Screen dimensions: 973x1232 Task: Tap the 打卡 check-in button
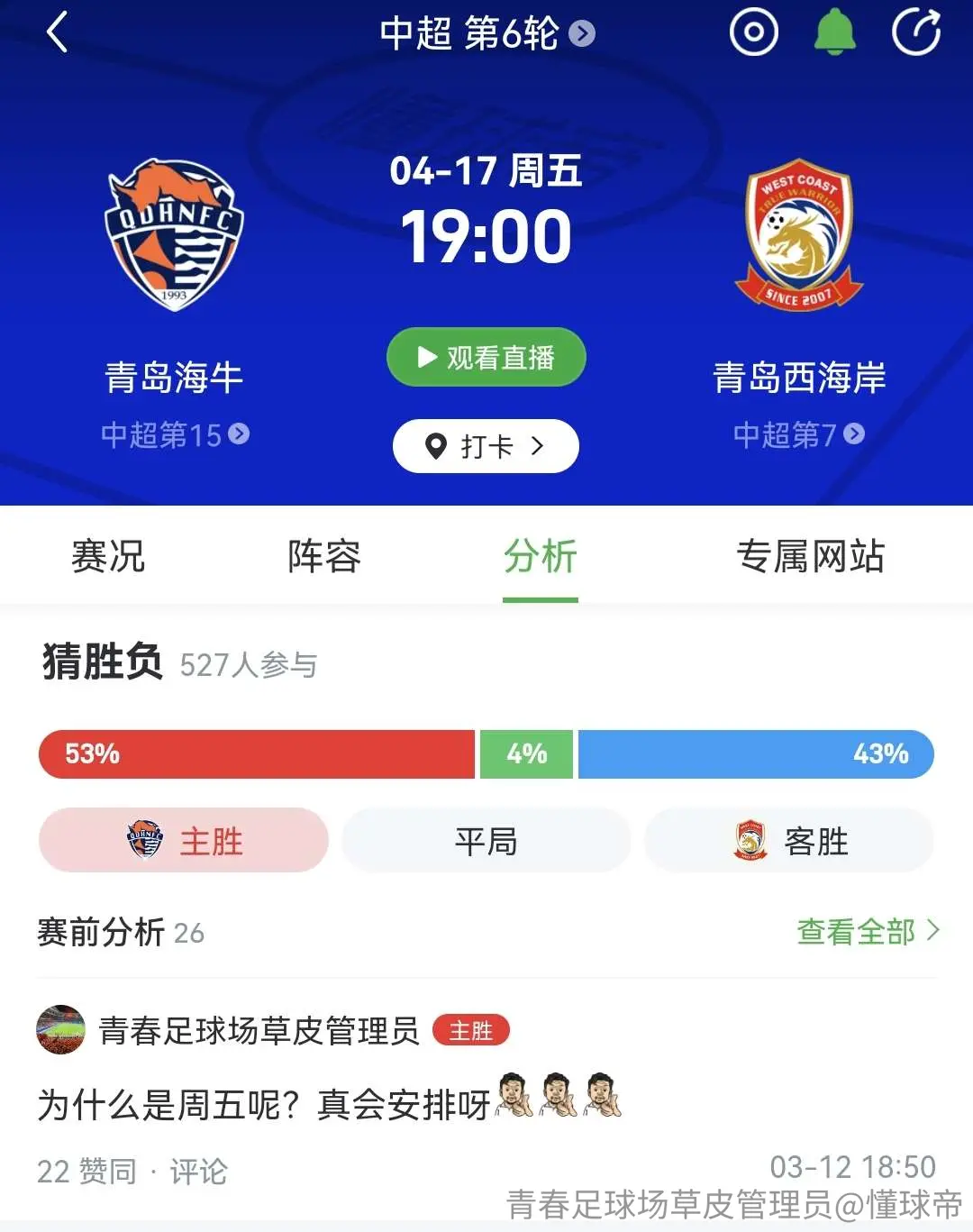coord(486,445)
